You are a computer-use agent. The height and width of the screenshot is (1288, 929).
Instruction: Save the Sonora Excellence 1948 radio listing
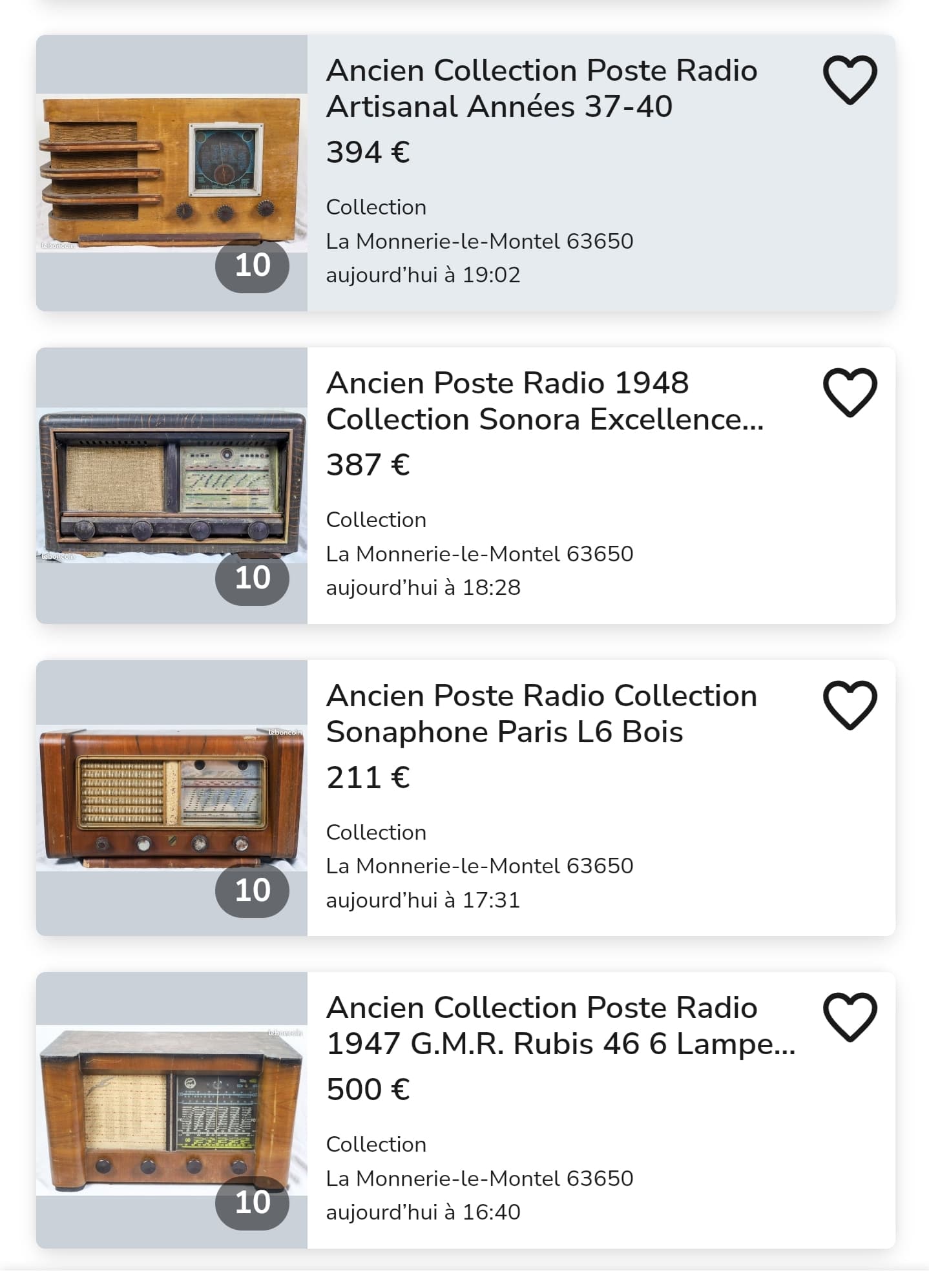coord(850,393)
